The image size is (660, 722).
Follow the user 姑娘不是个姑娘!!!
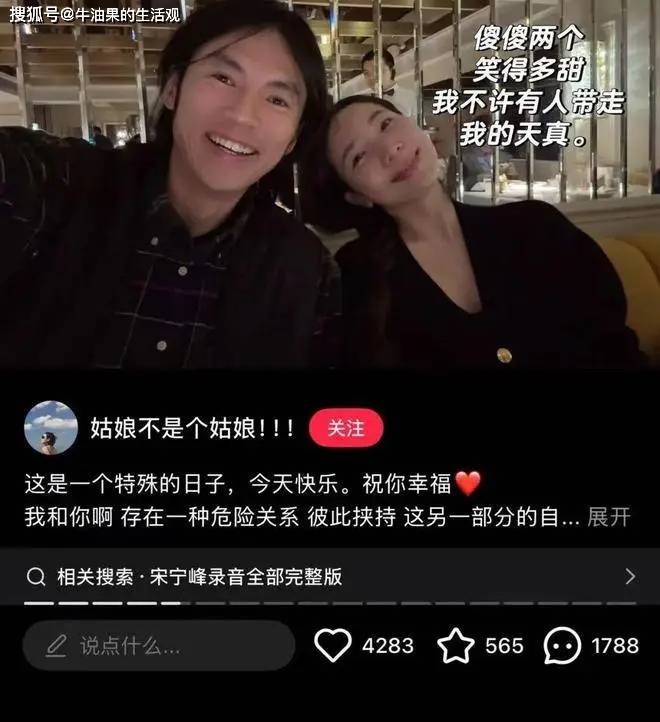pyautogui.click(x=346, y=428)
